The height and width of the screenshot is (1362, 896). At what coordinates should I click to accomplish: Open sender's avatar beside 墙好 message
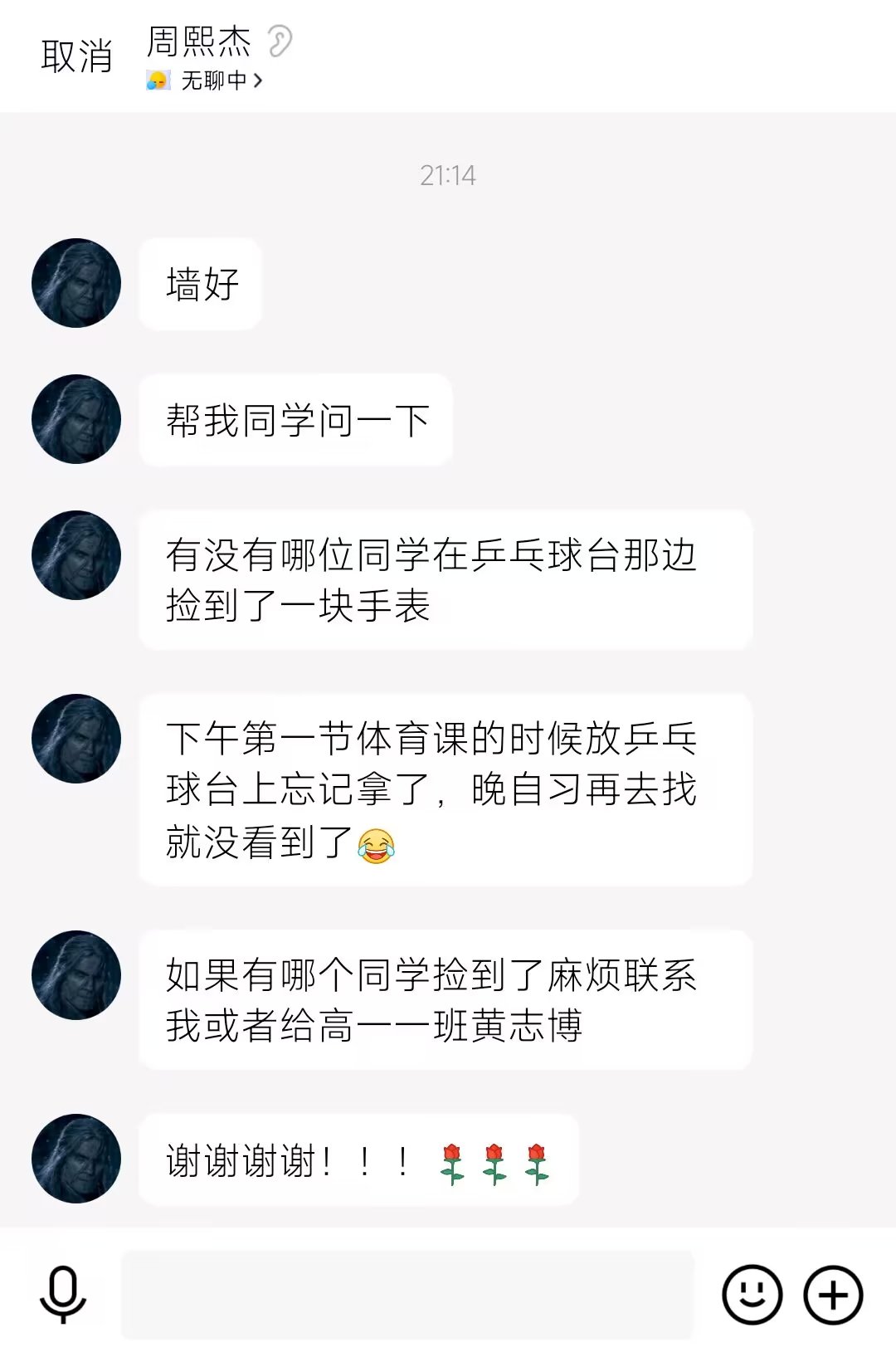click(76, 283)
